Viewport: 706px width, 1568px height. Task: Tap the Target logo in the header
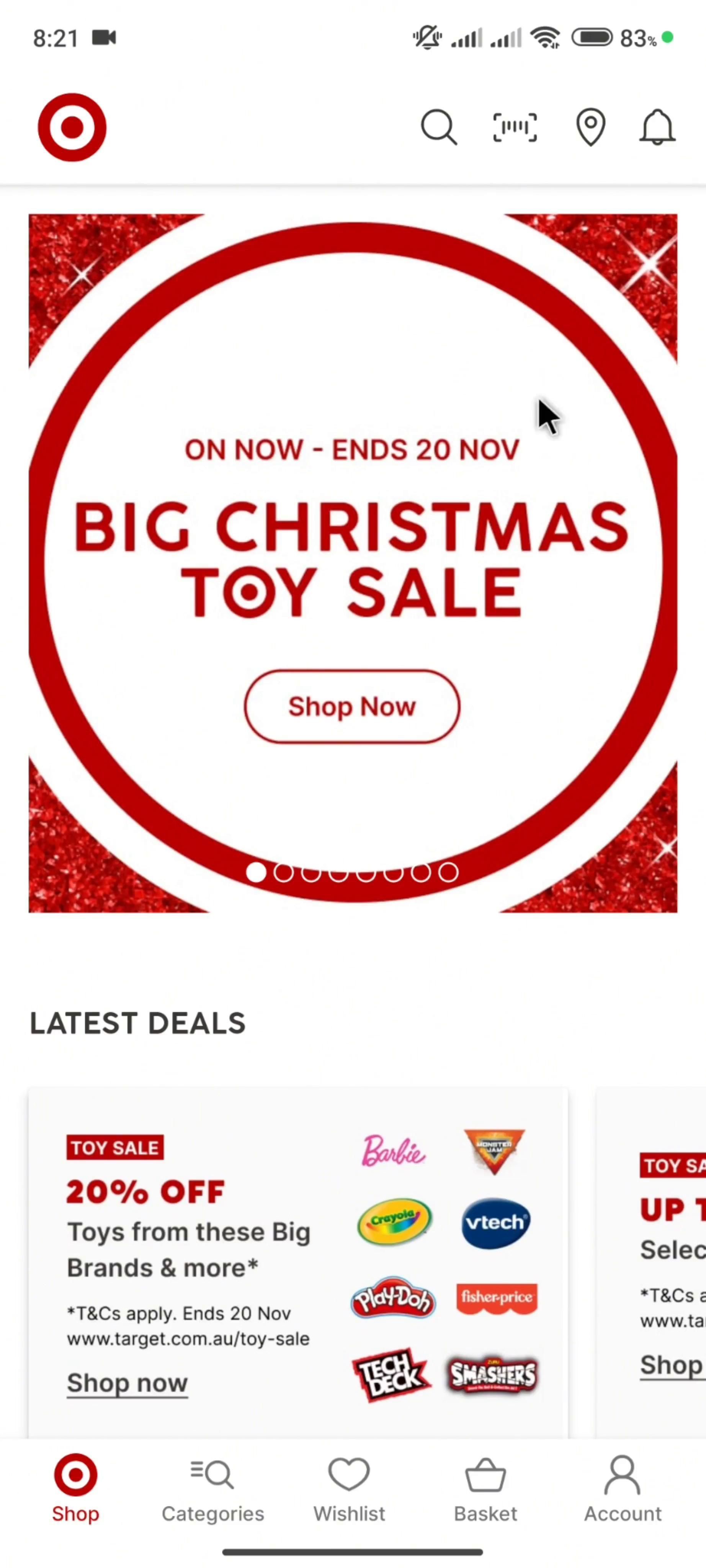click(x=72, y=127)
